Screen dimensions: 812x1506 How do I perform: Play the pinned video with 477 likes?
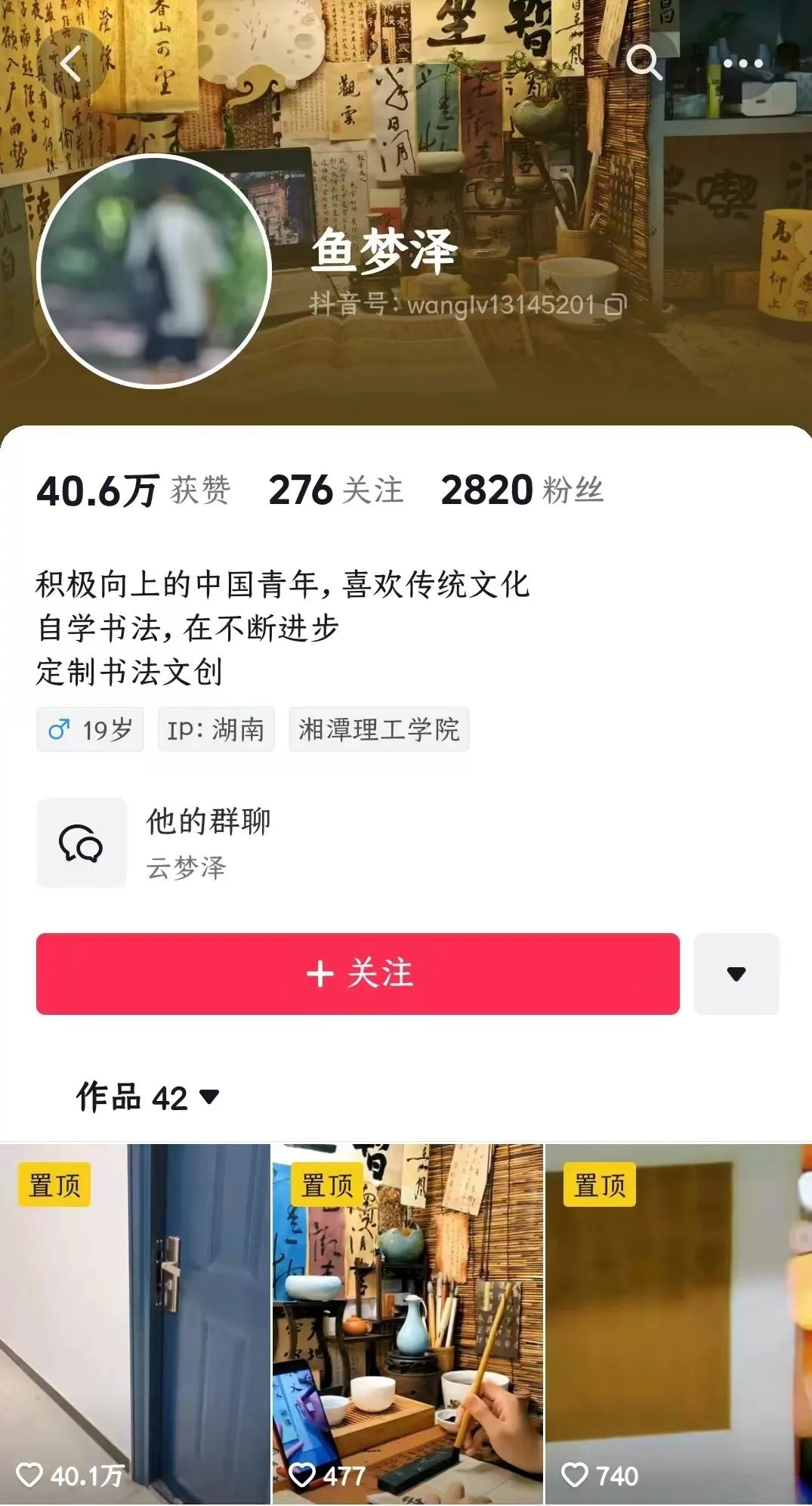click(407, 1324)
